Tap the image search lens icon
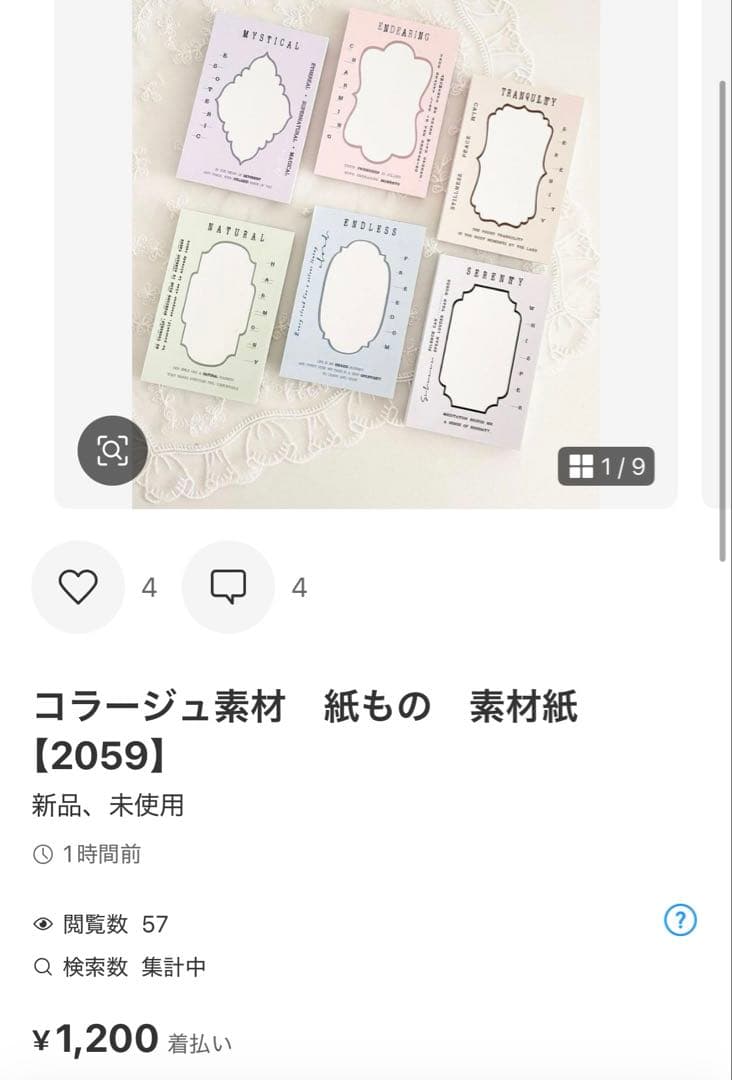This screenshot has height=1080, width=732. [x=112, y=451]
